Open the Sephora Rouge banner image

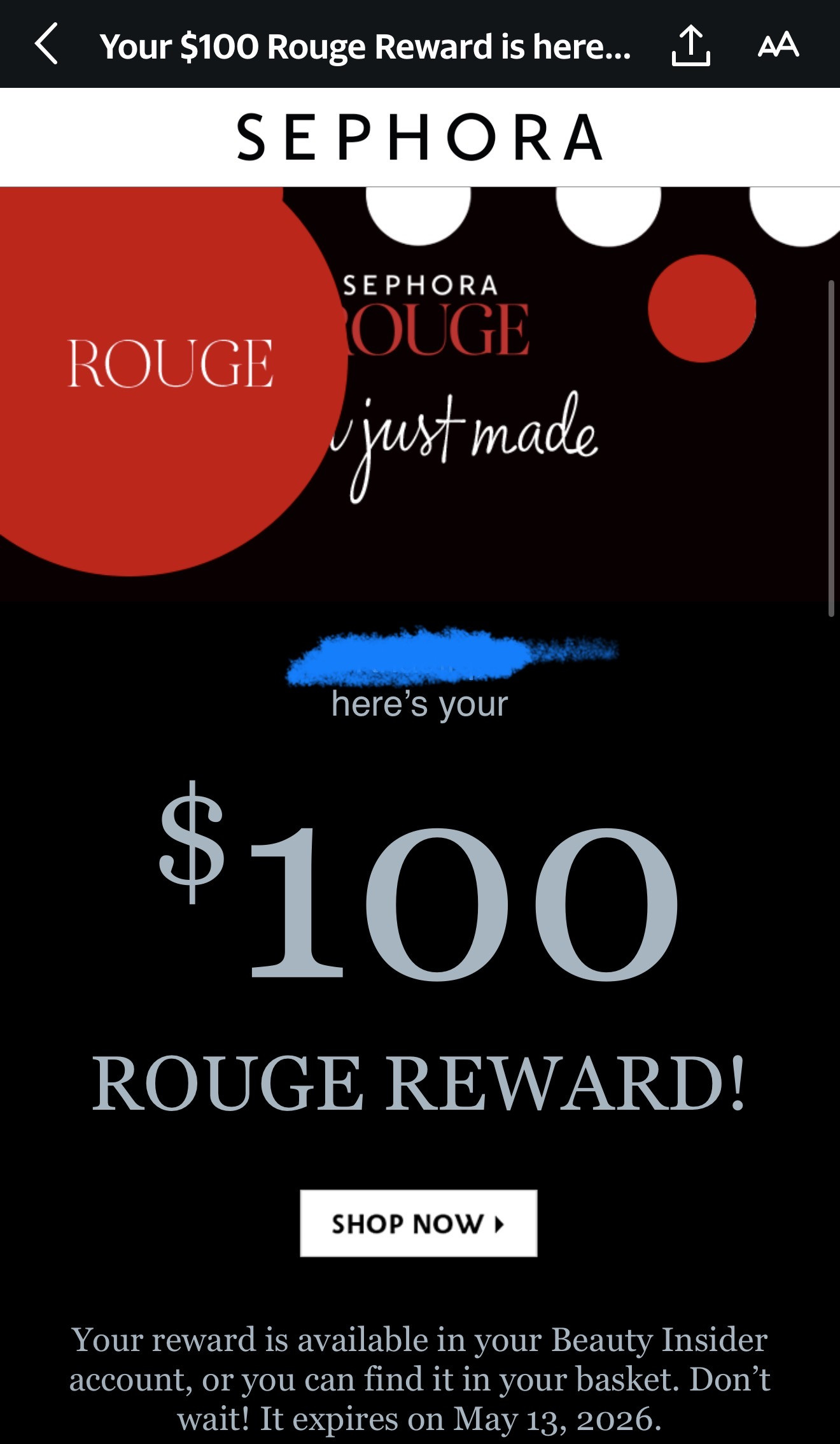419,393
